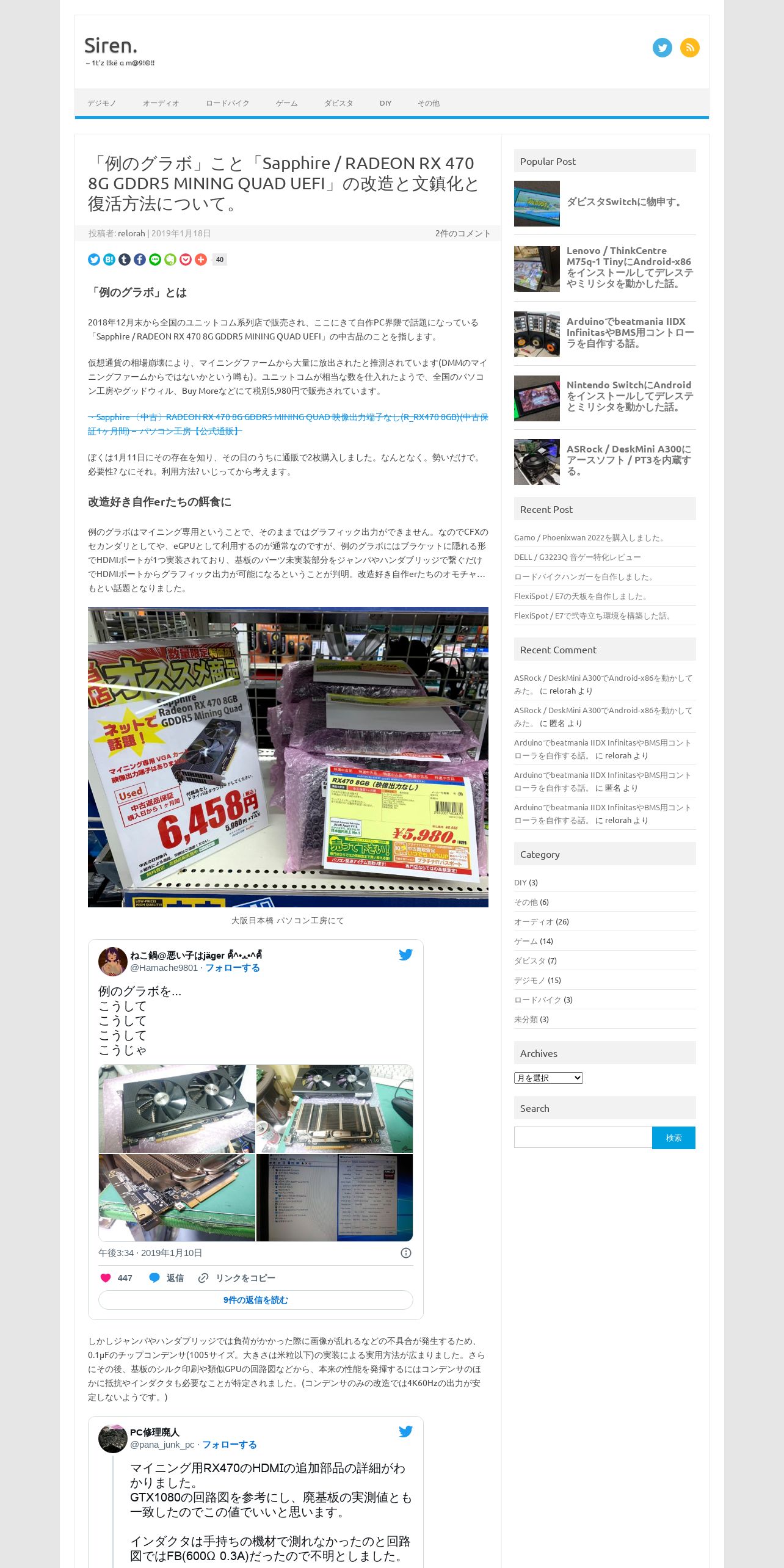This screenshot has width=784, height=1568.
Task: Open recent post Gamo / Phoenixwan 2022
Action: pyautogui.click(x=589, y=538)
